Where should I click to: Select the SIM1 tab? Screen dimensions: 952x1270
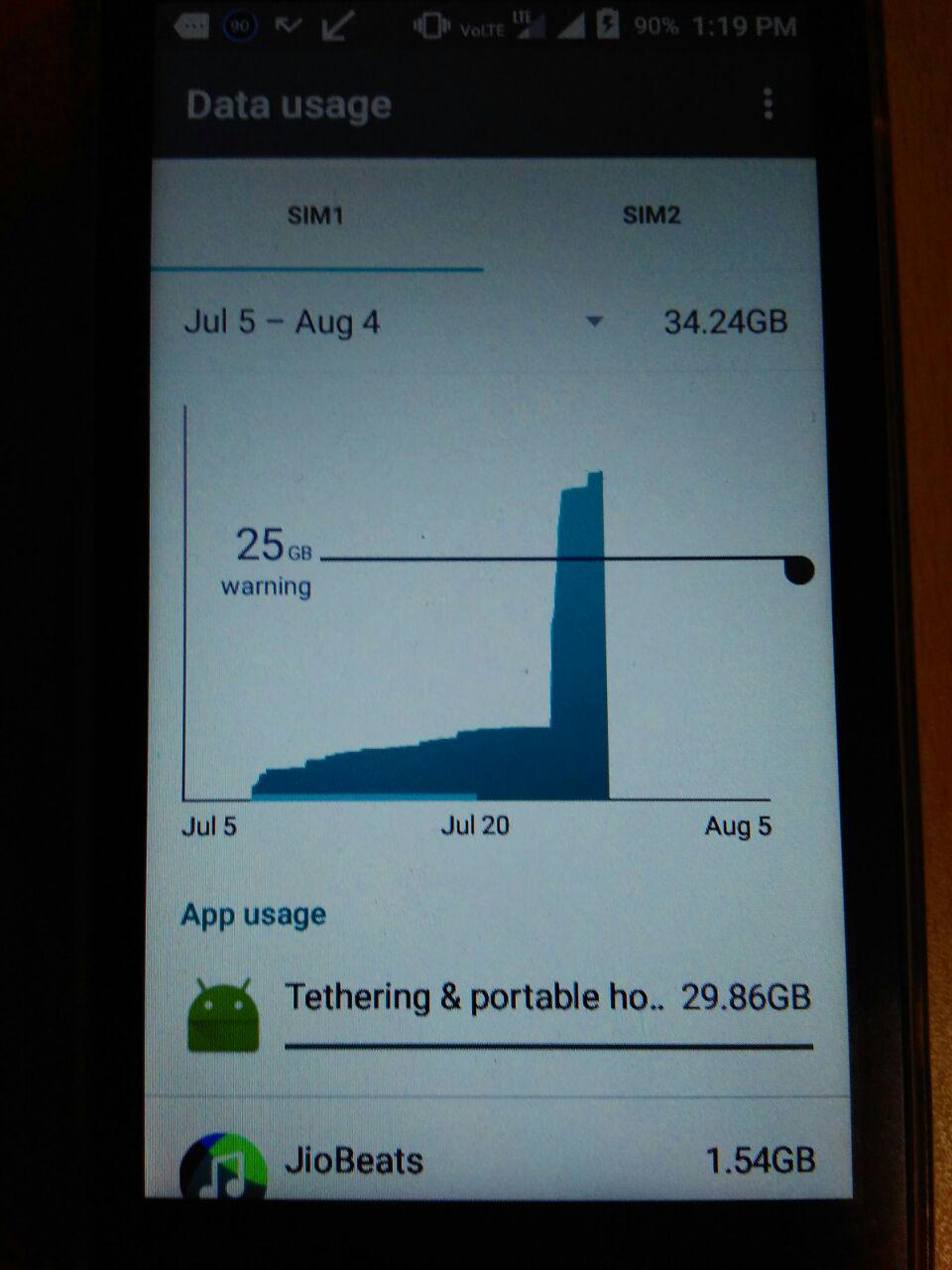coord(315,215)
